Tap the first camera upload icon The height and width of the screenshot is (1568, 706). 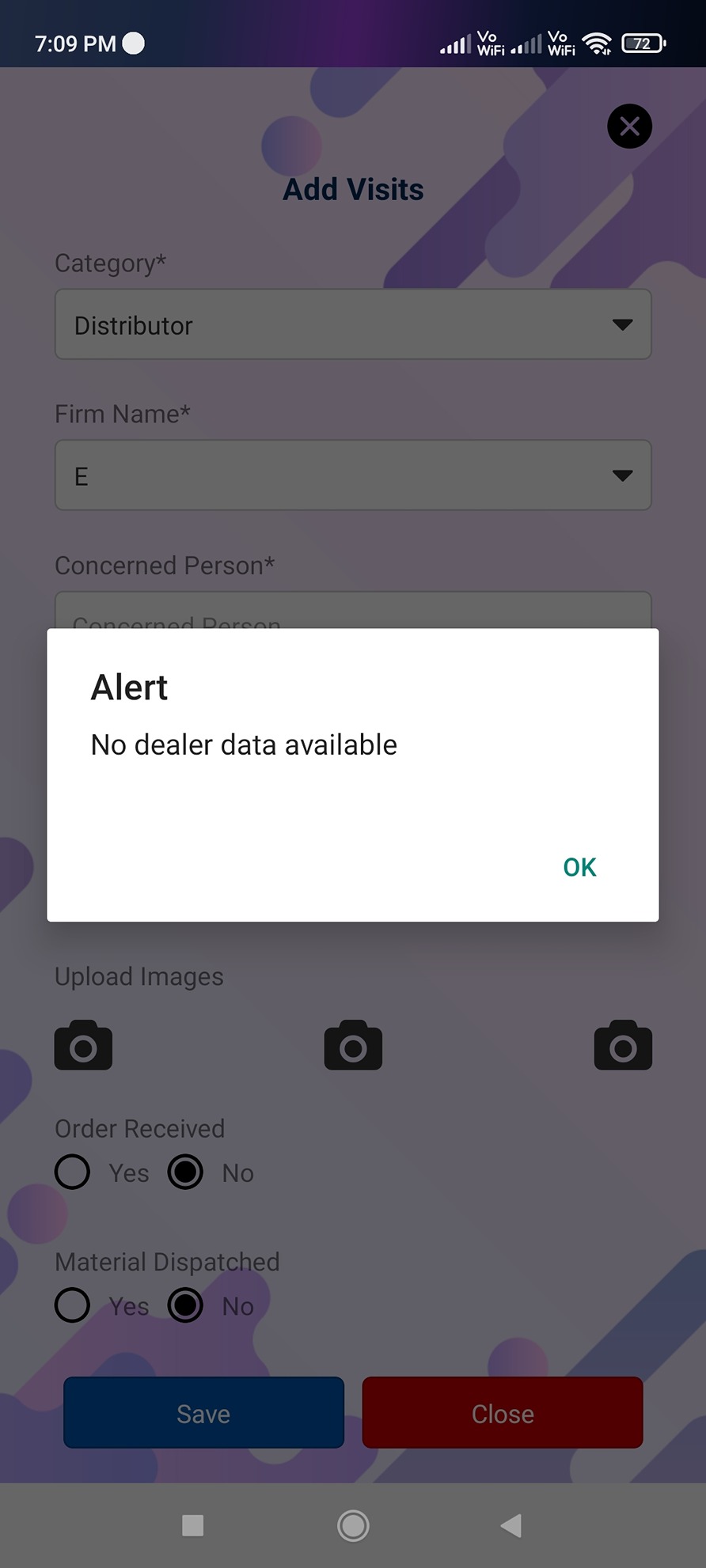click(83, 1046)
